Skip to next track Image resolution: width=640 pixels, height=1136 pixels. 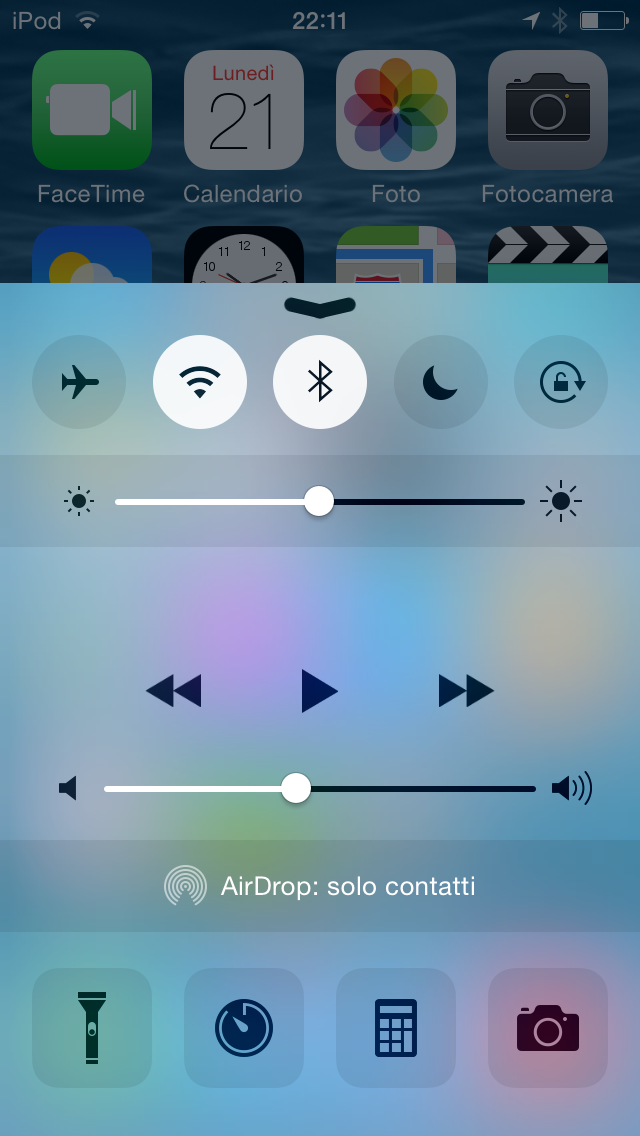pos(466,691)
